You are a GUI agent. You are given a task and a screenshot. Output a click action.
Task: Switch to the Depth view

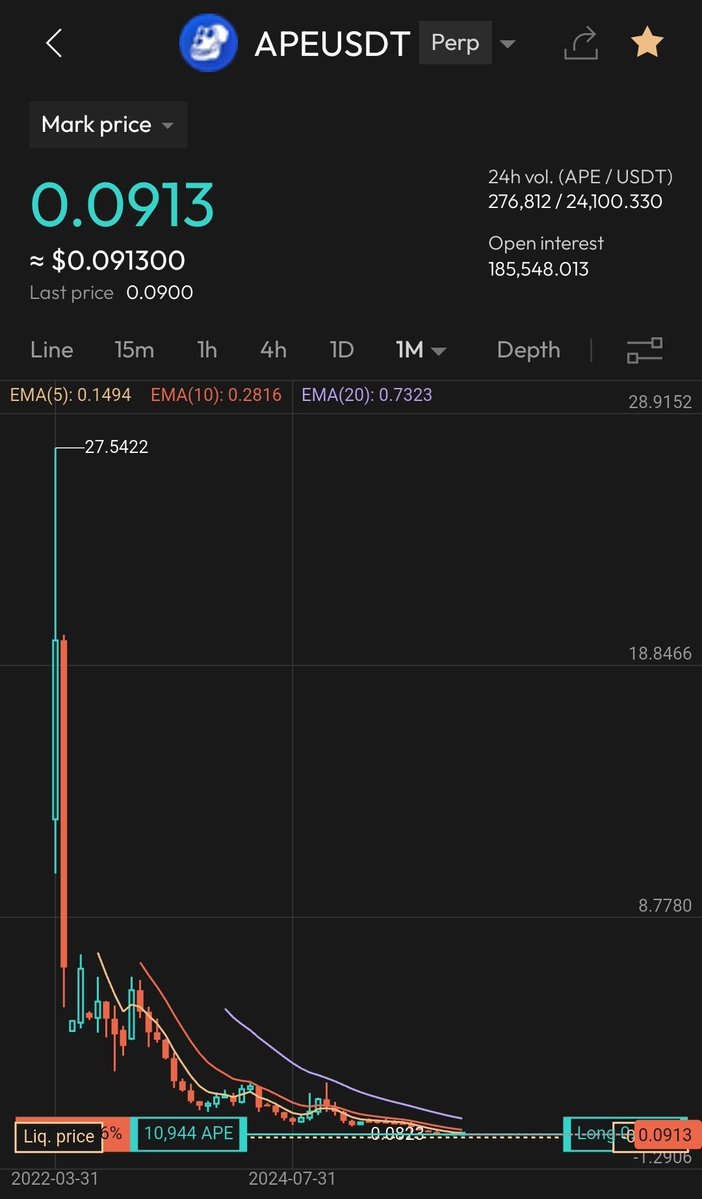[x=528, y=350]
